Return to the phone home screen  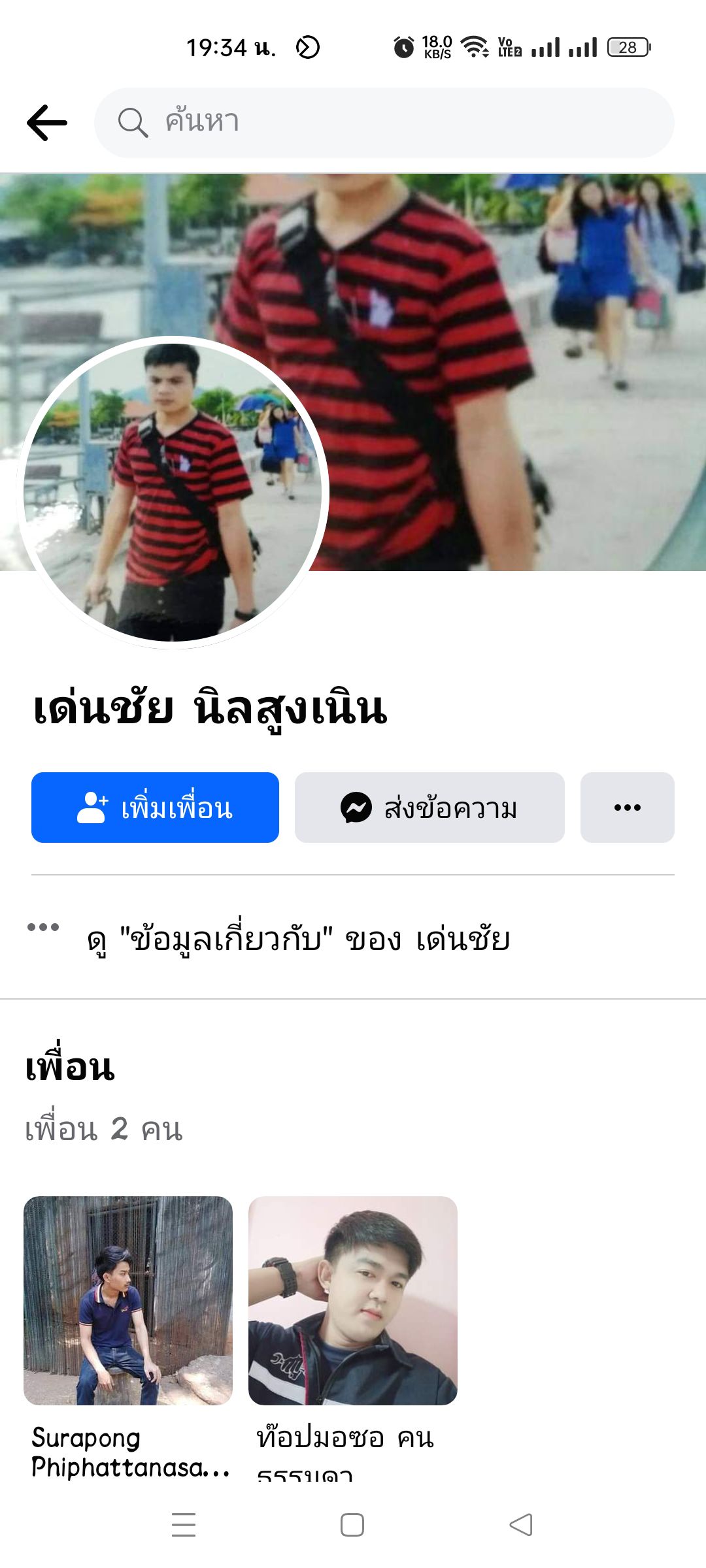click(352, 1525)
